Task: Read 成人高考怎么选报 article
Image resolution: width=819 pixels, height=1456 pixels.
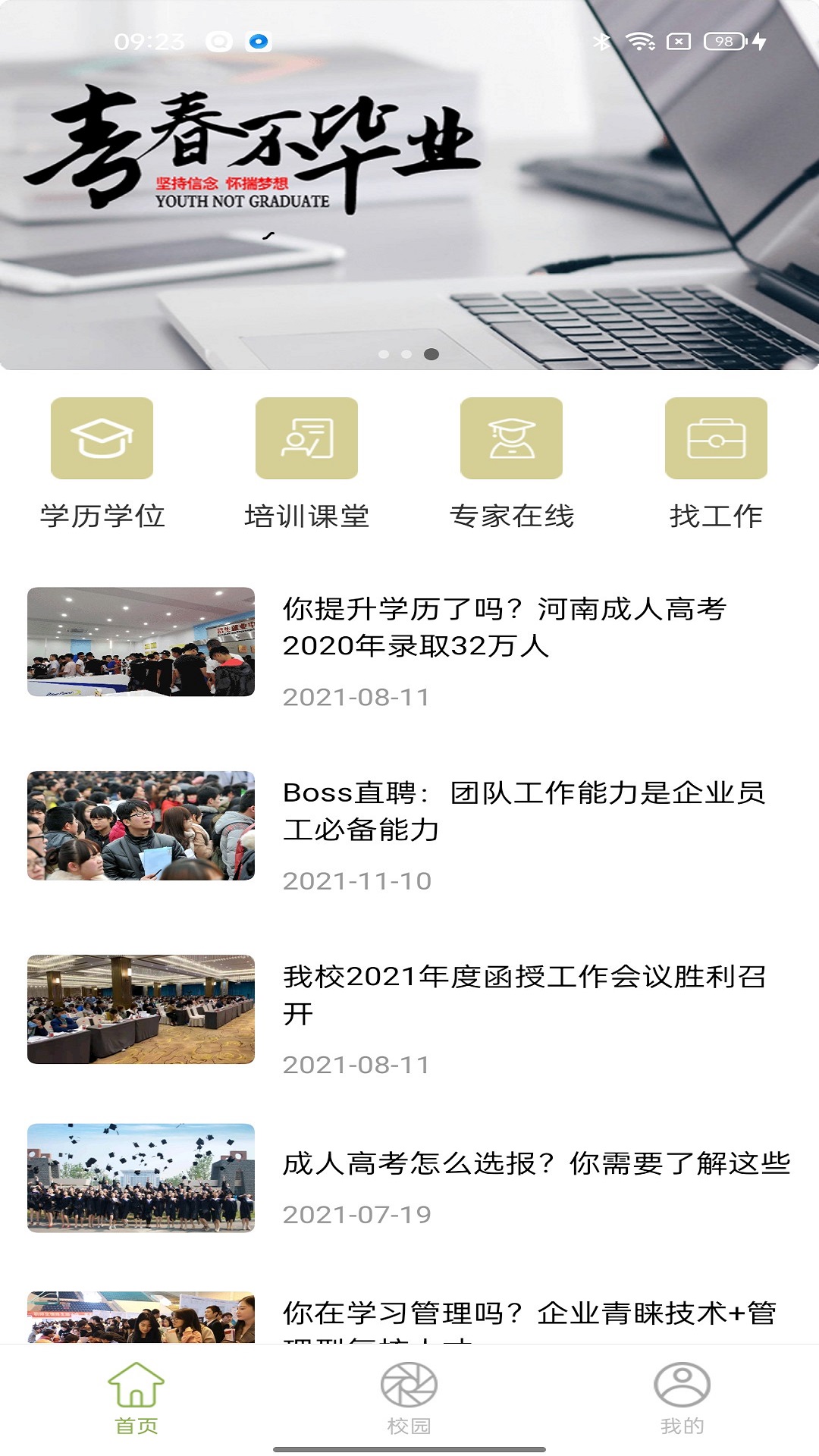Action: 535,1164
